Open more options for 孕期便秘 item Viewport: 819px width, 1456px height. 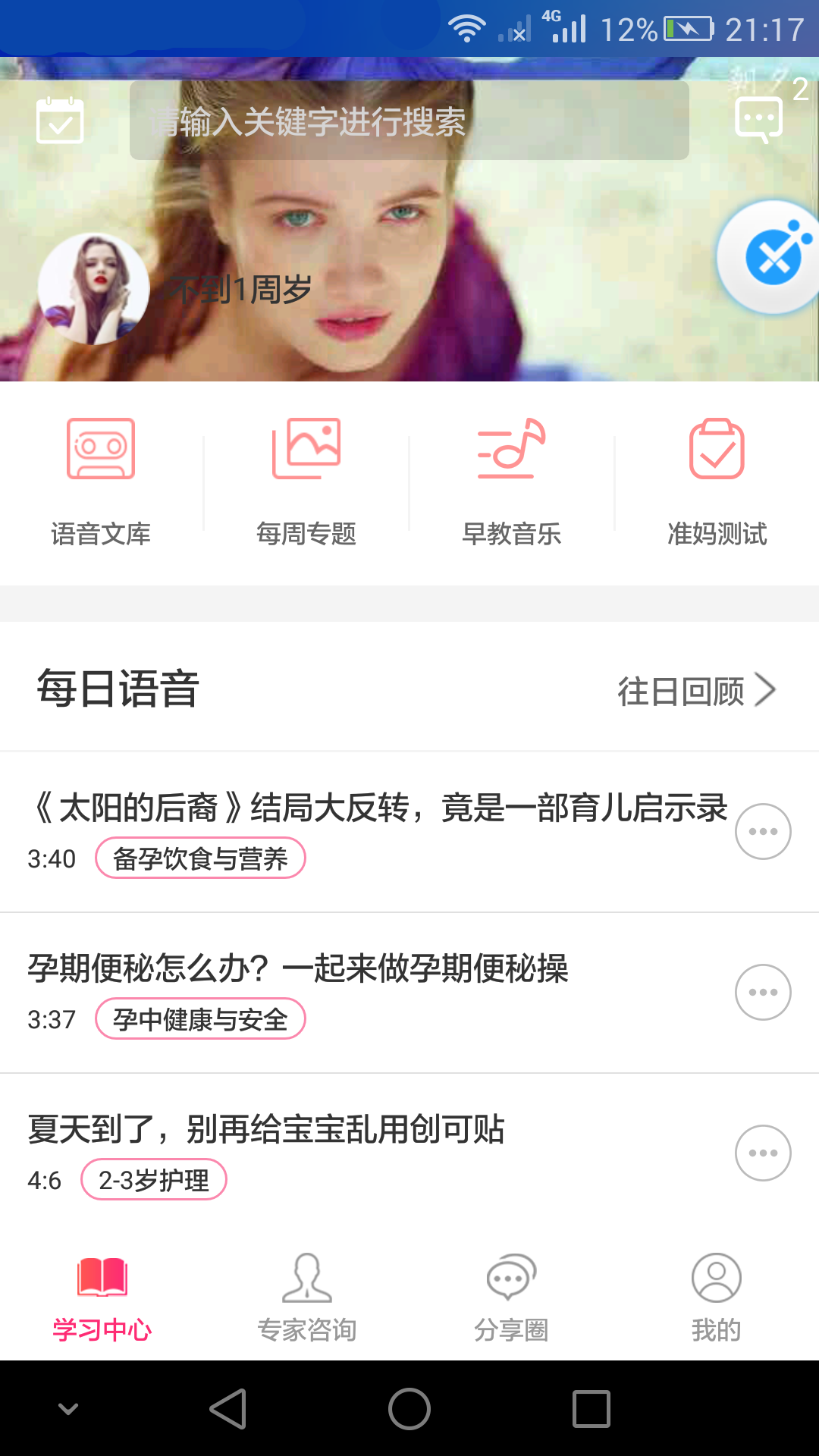click(x=763, y=993)
